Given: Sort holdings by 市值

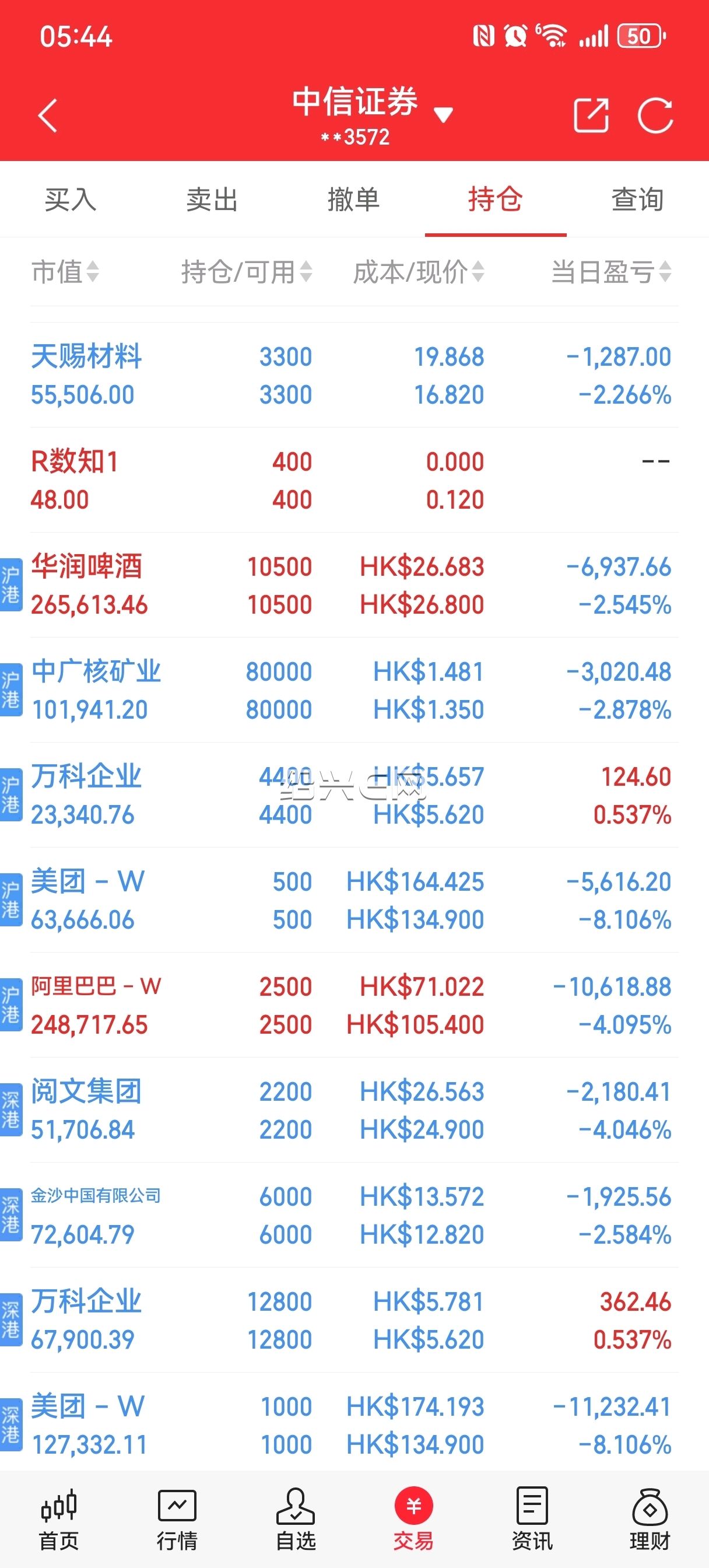Looking at the screenshot, I should 65,271.
